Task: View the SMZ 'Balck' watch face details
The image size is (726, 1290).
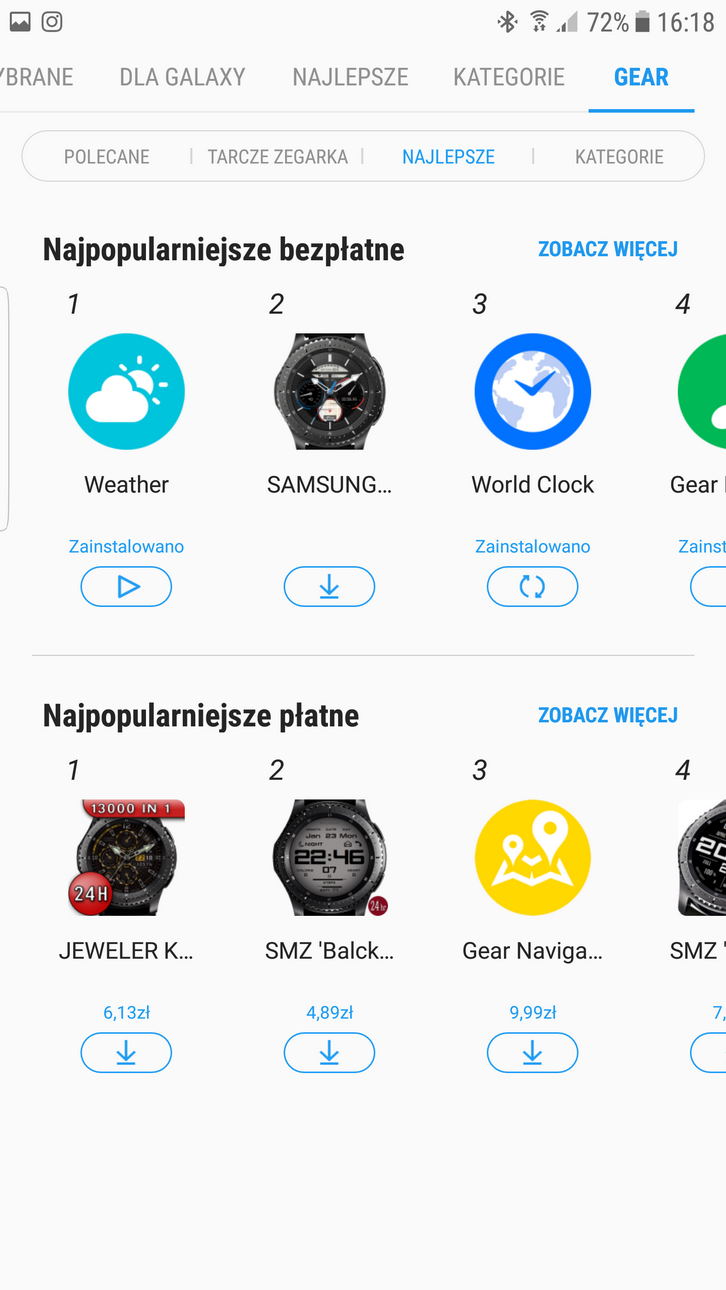Action: coord(329,858)
